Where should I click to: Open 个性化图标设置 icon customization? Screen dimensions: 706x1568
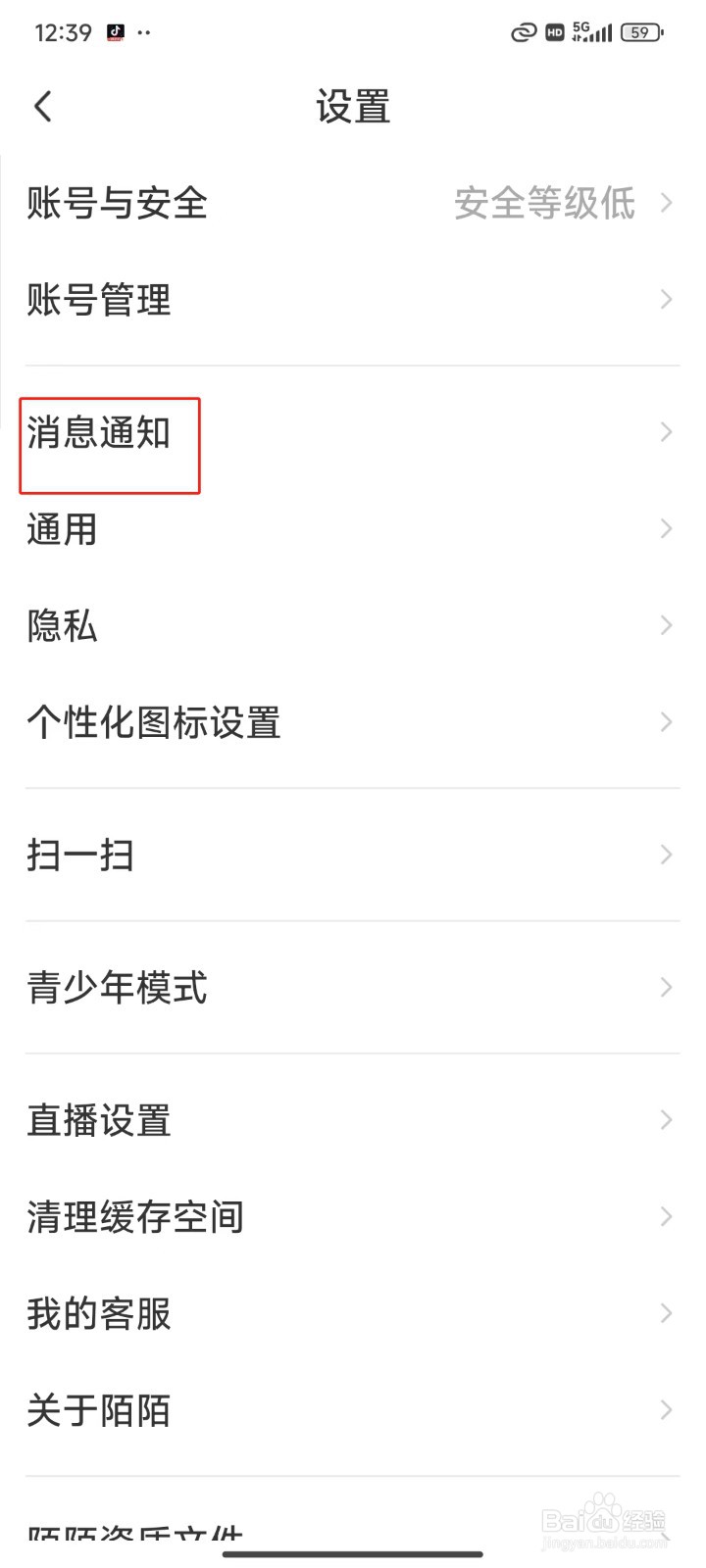(x=154, y=722)
